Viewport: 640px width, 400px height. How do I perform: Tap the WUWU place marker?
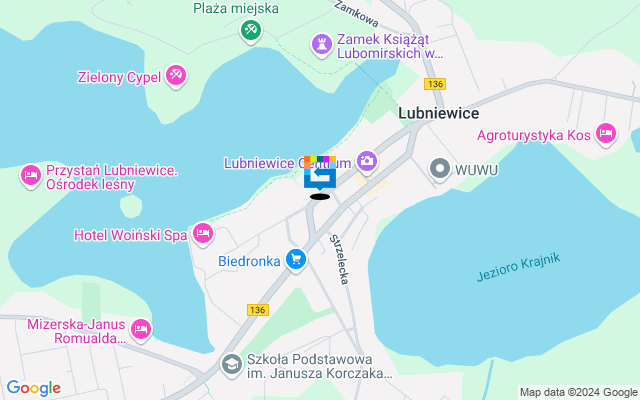click(439, 170)
